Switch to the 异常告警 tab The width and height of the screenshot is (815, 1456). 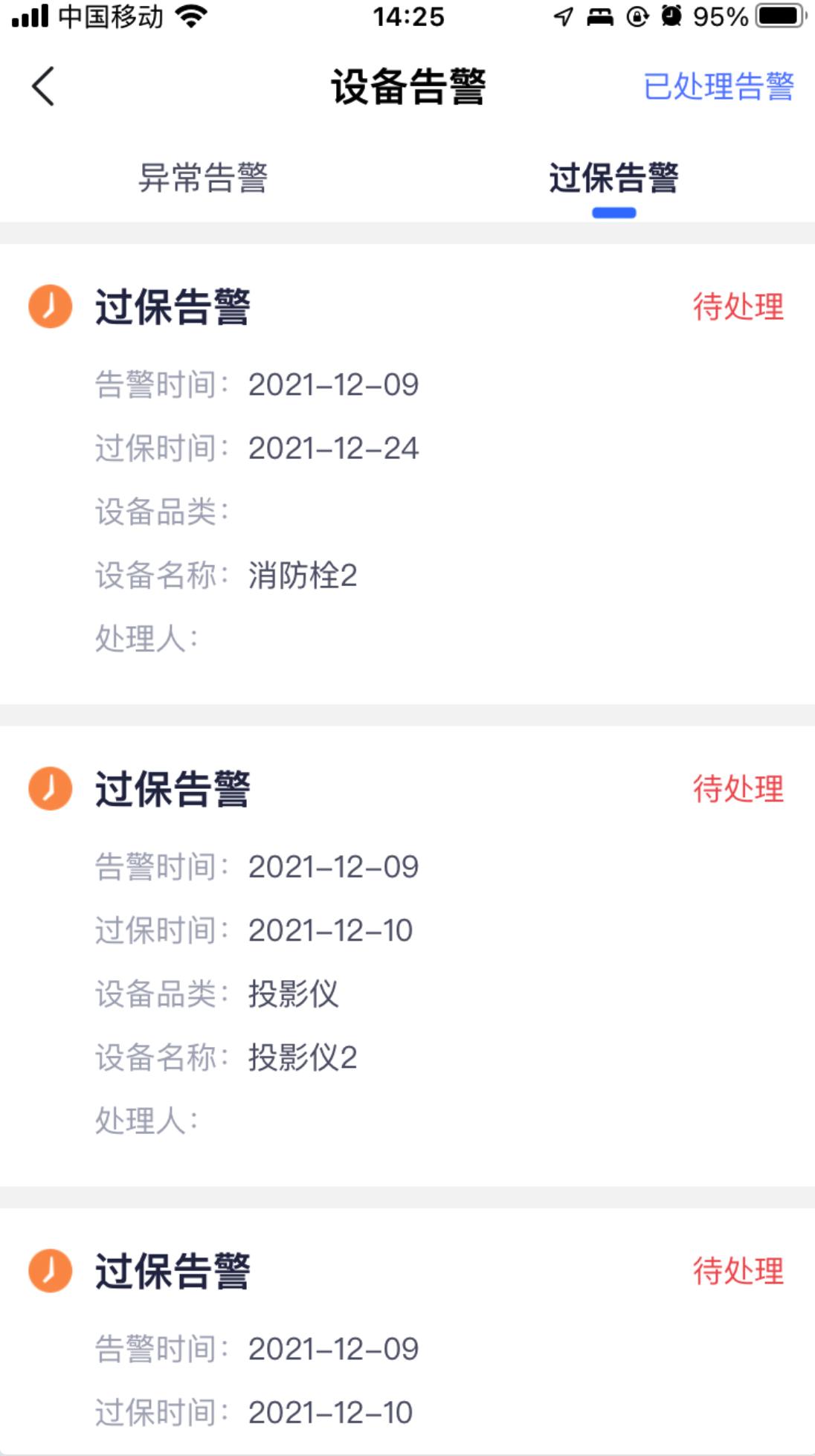coord(203,178)
